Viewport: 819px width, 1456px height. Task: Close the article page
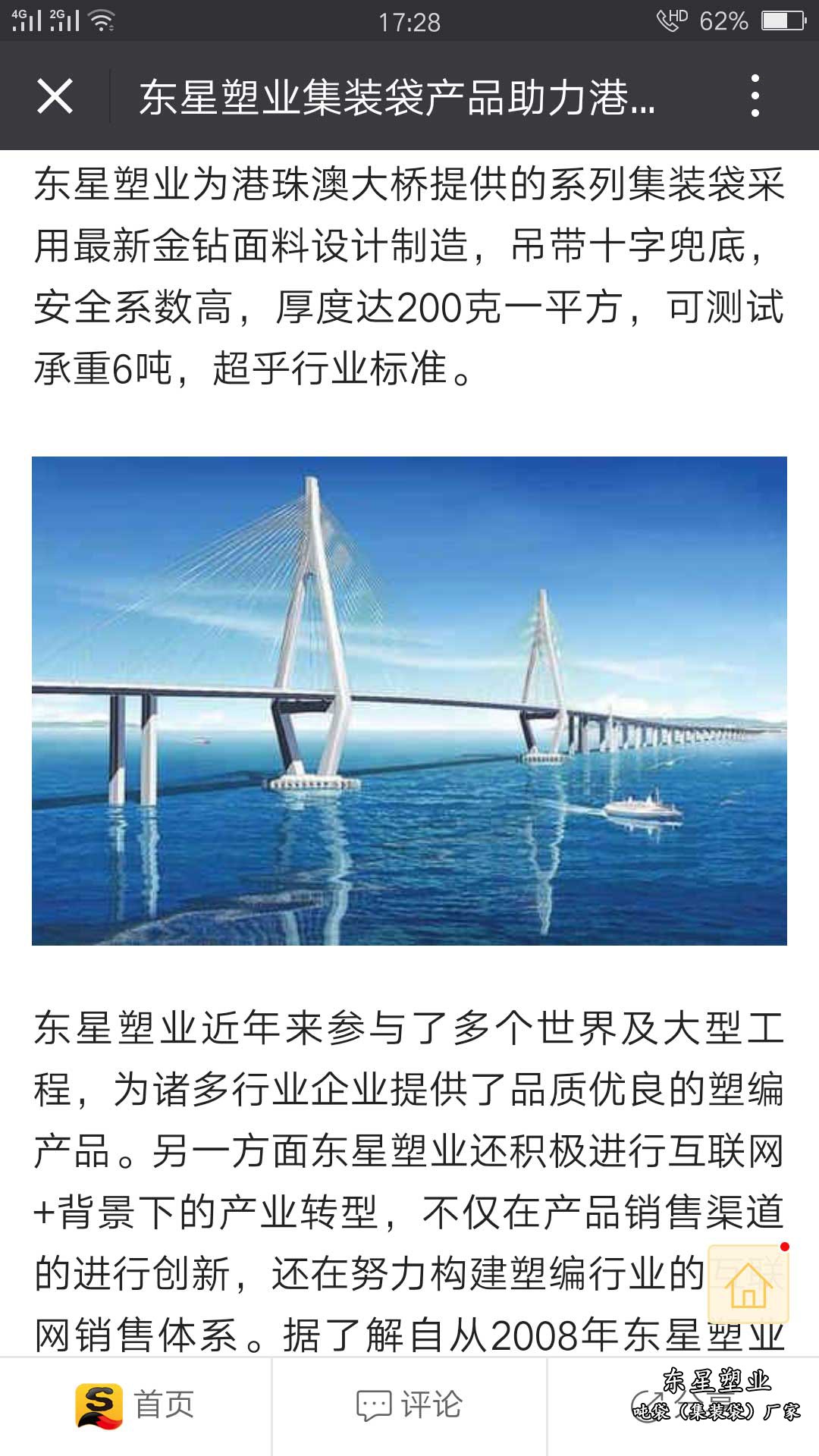pos(55,96)
